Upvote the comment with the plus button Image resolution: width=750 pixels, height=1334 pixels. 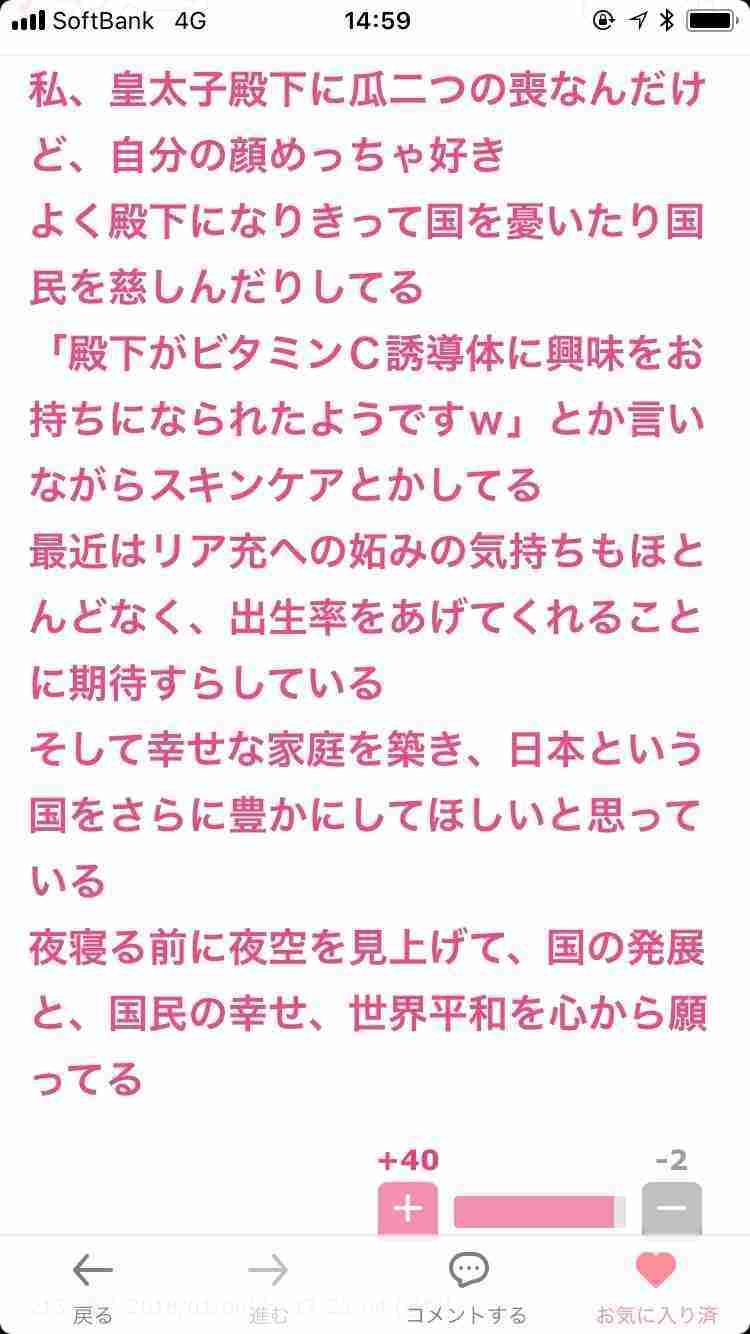coord(407,1208)
